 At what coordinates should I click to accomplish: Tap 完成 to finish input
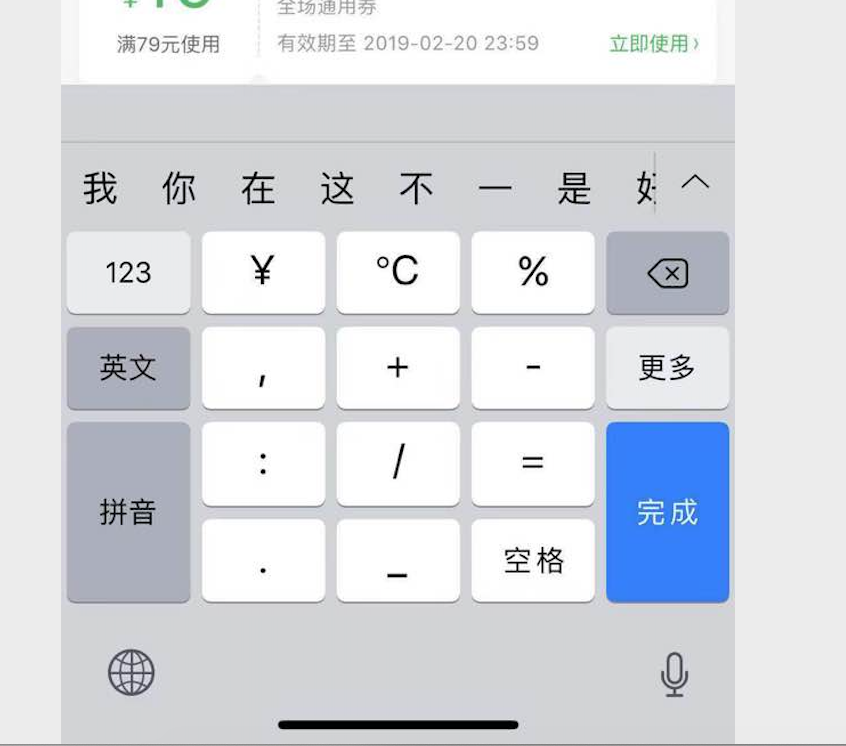(x=667, y=512)
